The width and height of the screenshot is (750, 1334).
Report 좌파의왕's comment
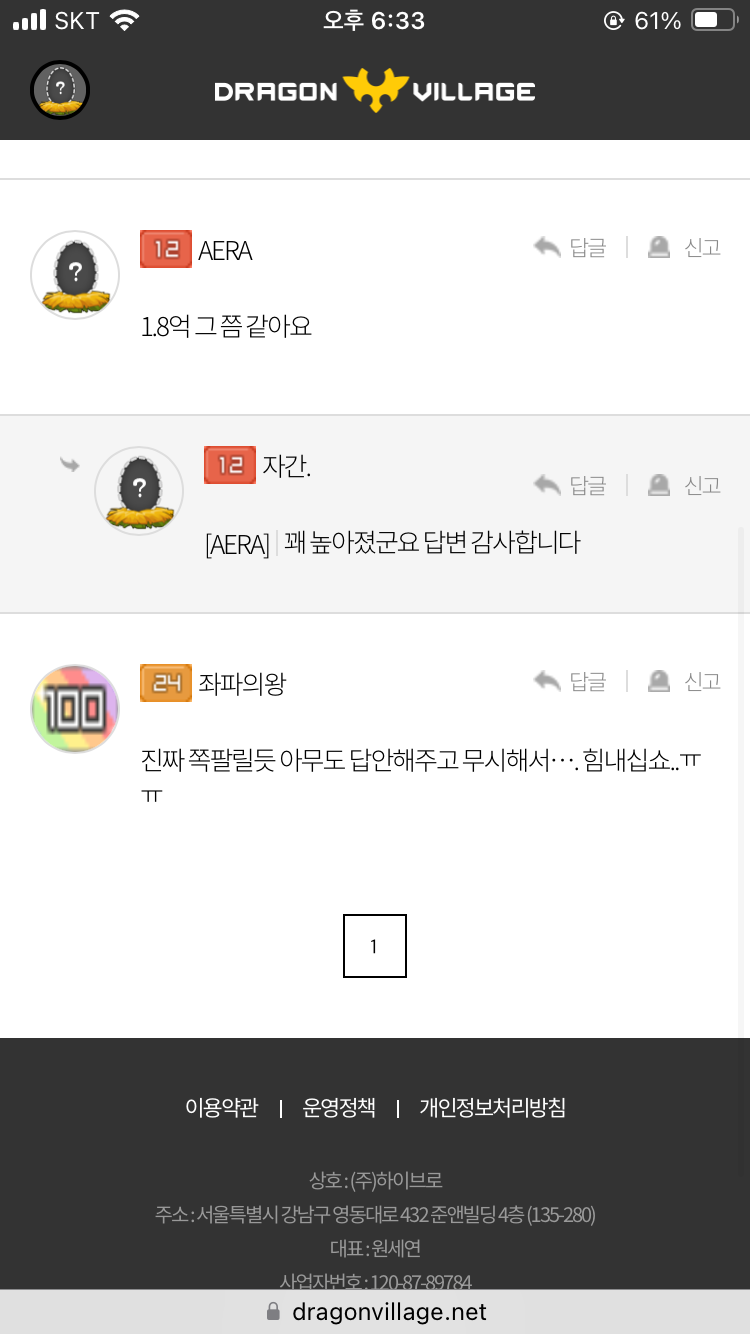coord(685,681)
